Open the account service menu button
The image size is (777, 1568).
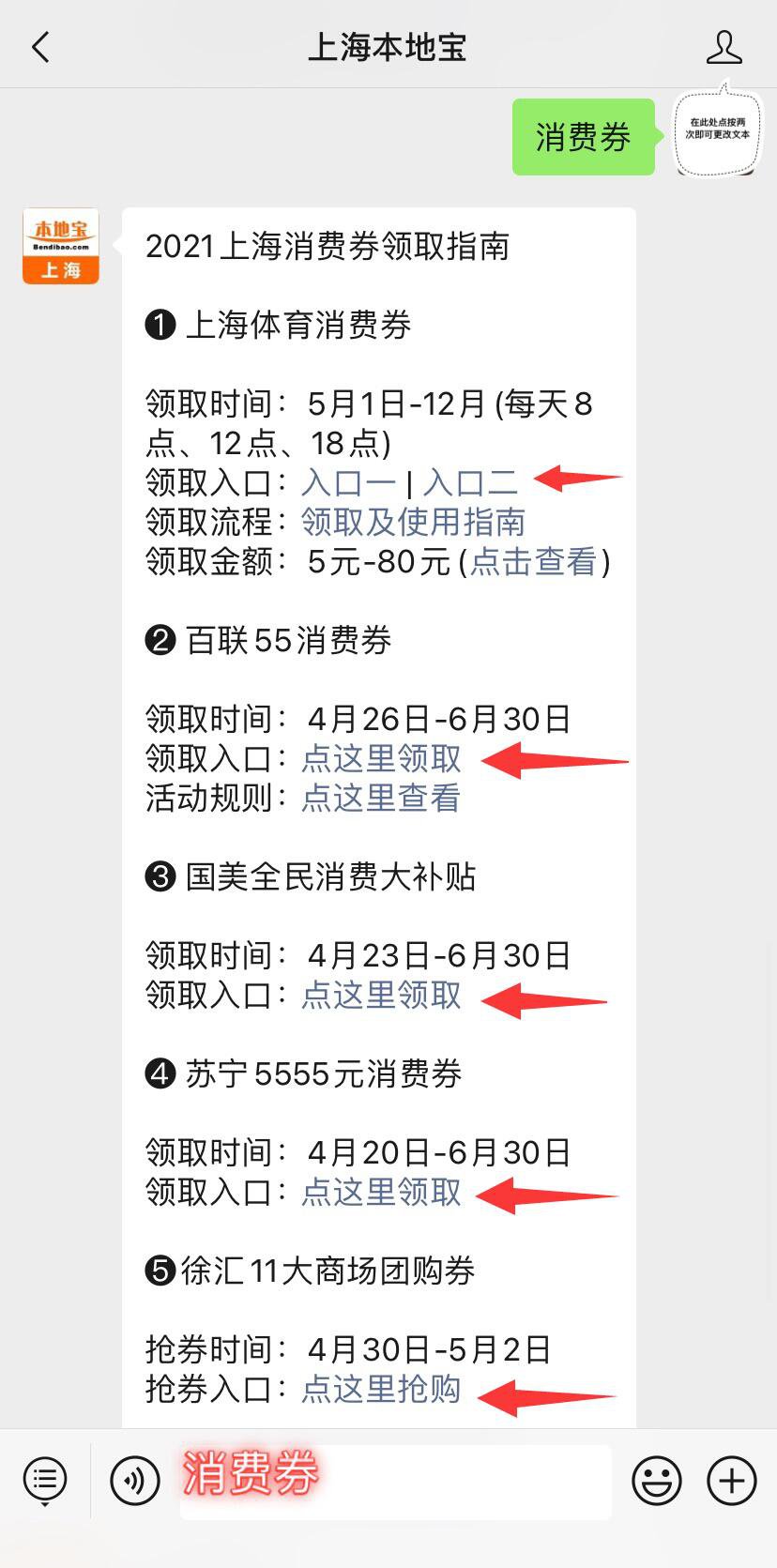(45, 1481)
